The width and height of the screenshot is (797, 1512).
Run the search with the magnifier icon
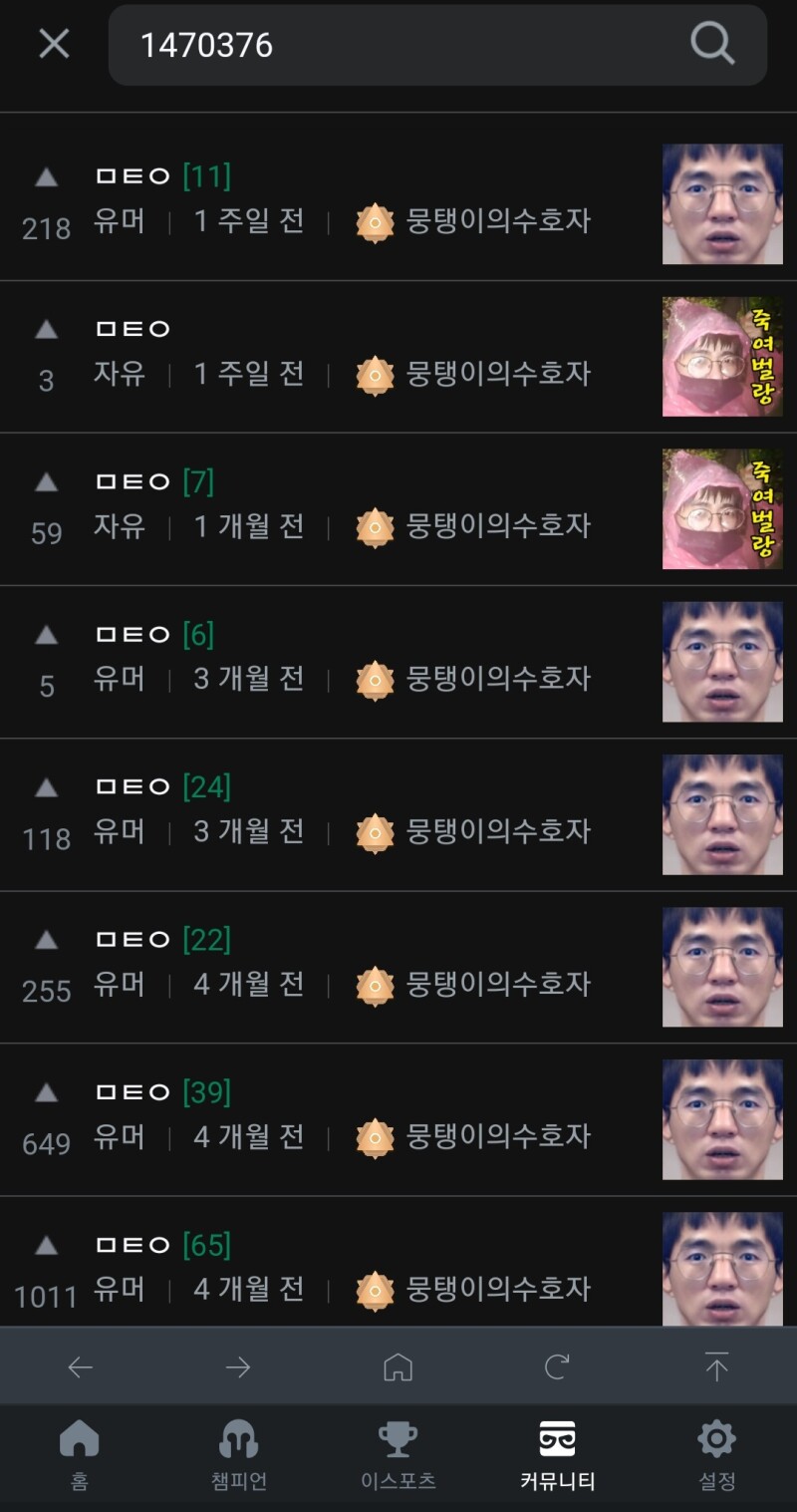pos(711,44)
